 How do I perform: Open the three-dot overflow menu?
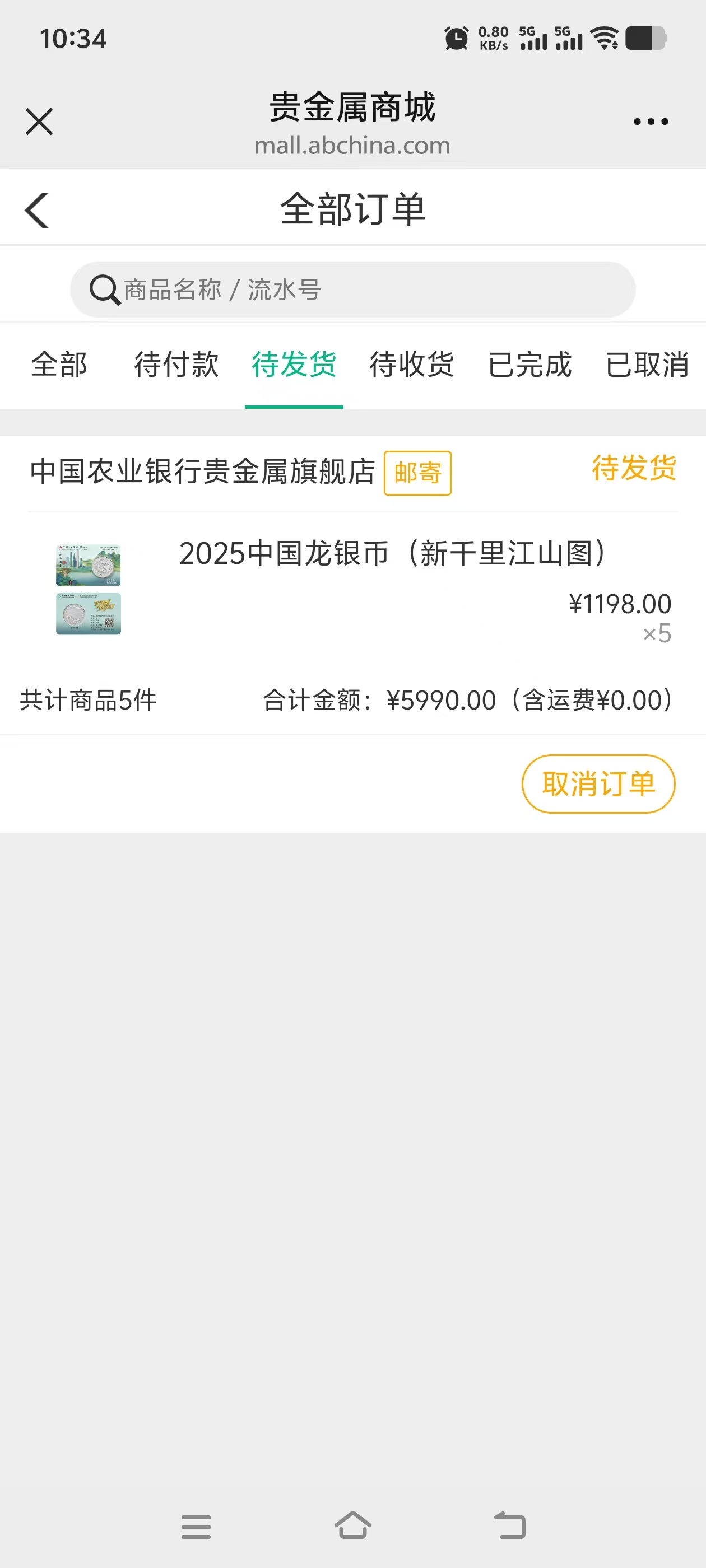(x=651, y=122)
